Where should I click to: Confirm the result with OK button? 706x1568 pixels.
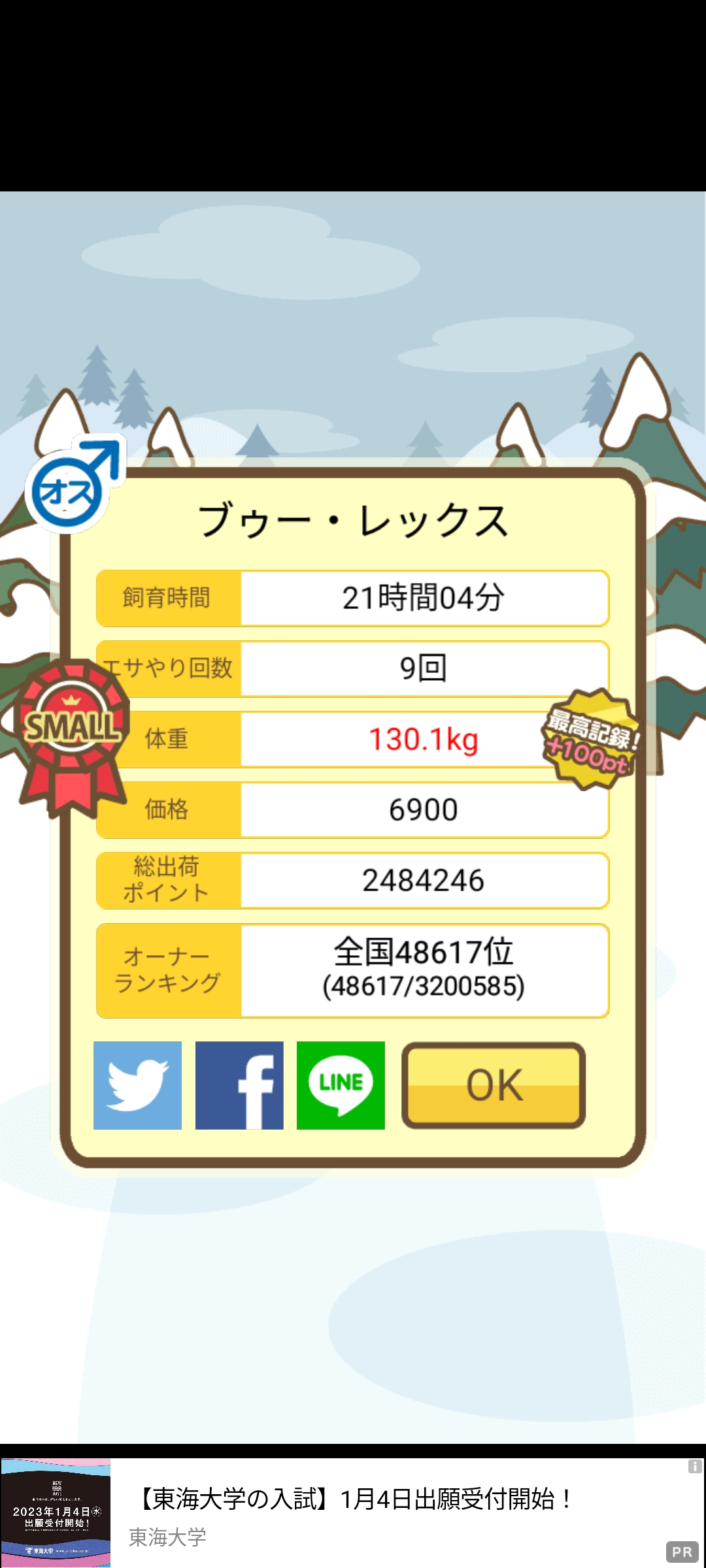coord(494,1085)
